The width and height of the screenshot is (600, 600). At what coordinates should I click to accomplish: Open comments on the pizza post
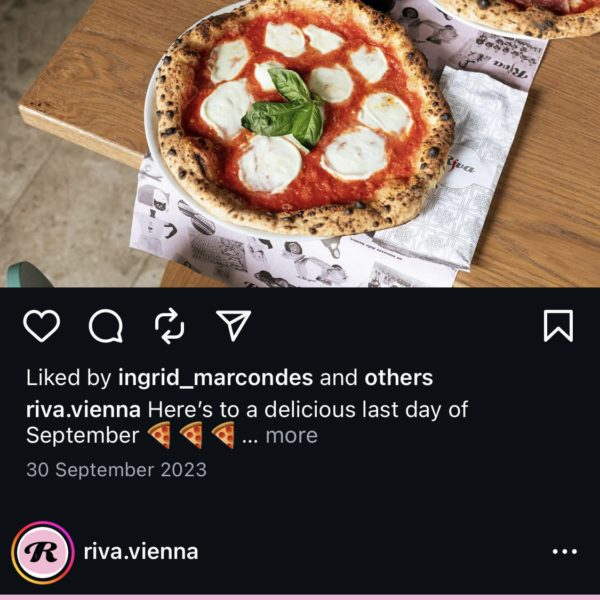click(105, 326)
